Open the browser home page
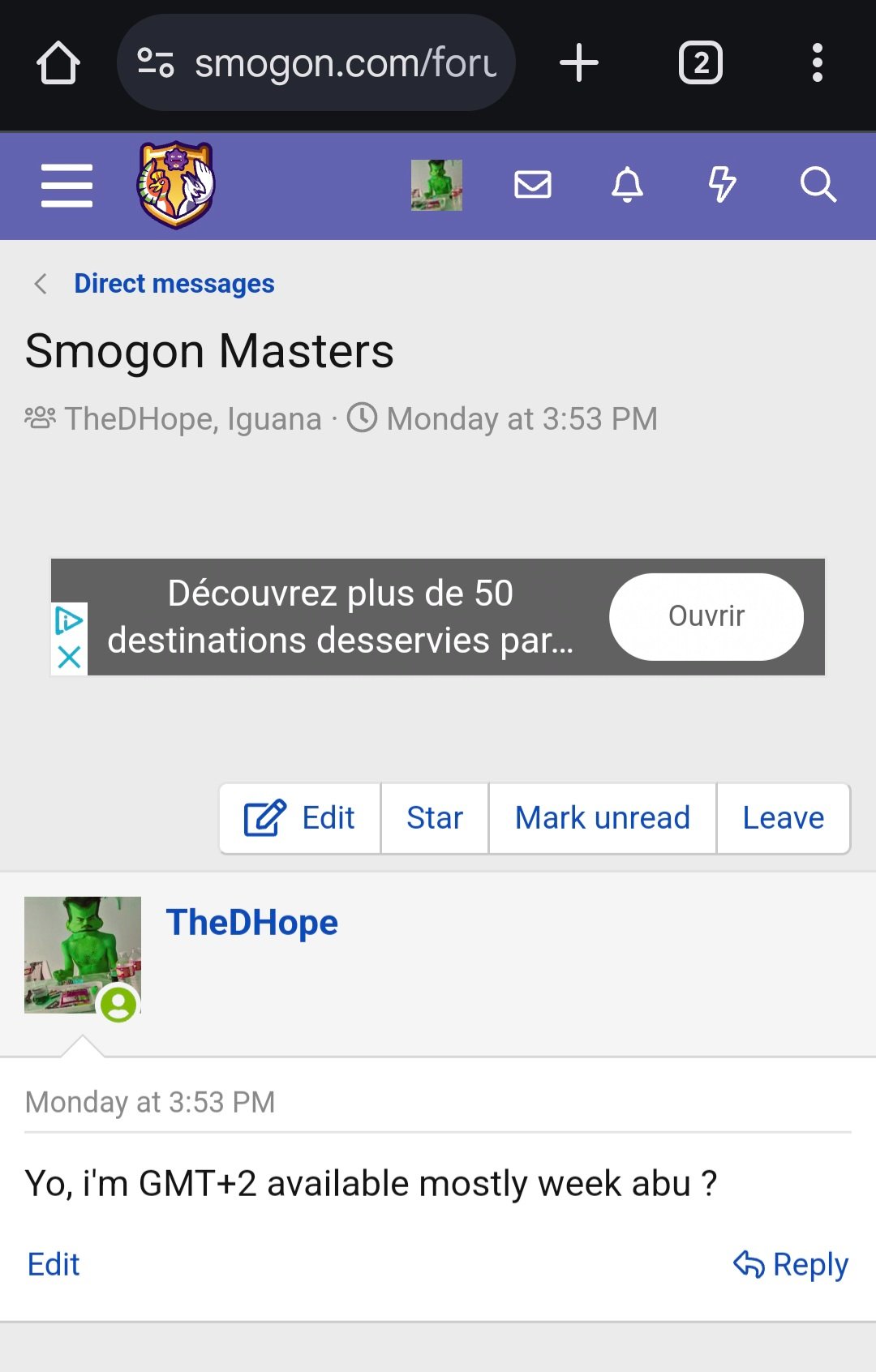Screen dimensions: 876x1372 point(58,63)
